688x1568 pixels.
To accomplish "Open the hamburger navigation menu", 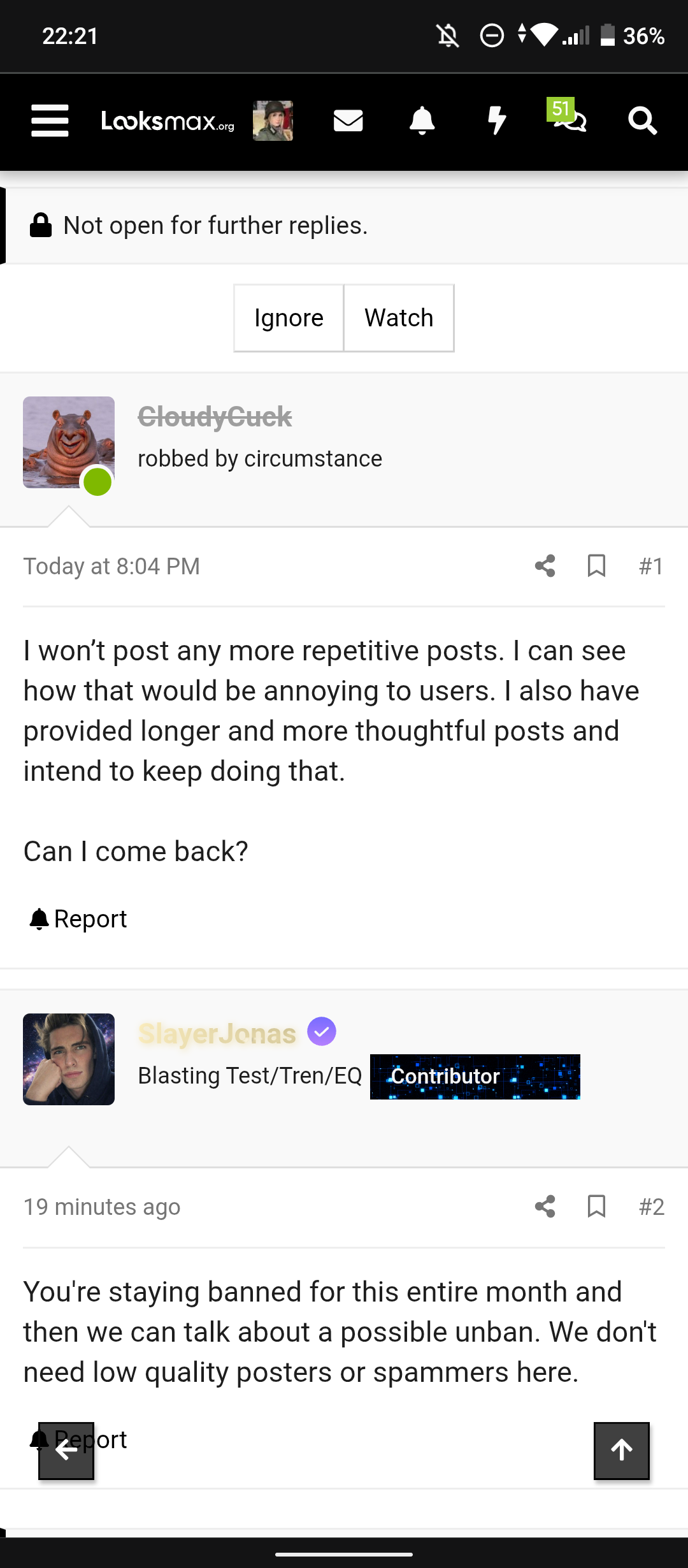I will pos(49,121).
